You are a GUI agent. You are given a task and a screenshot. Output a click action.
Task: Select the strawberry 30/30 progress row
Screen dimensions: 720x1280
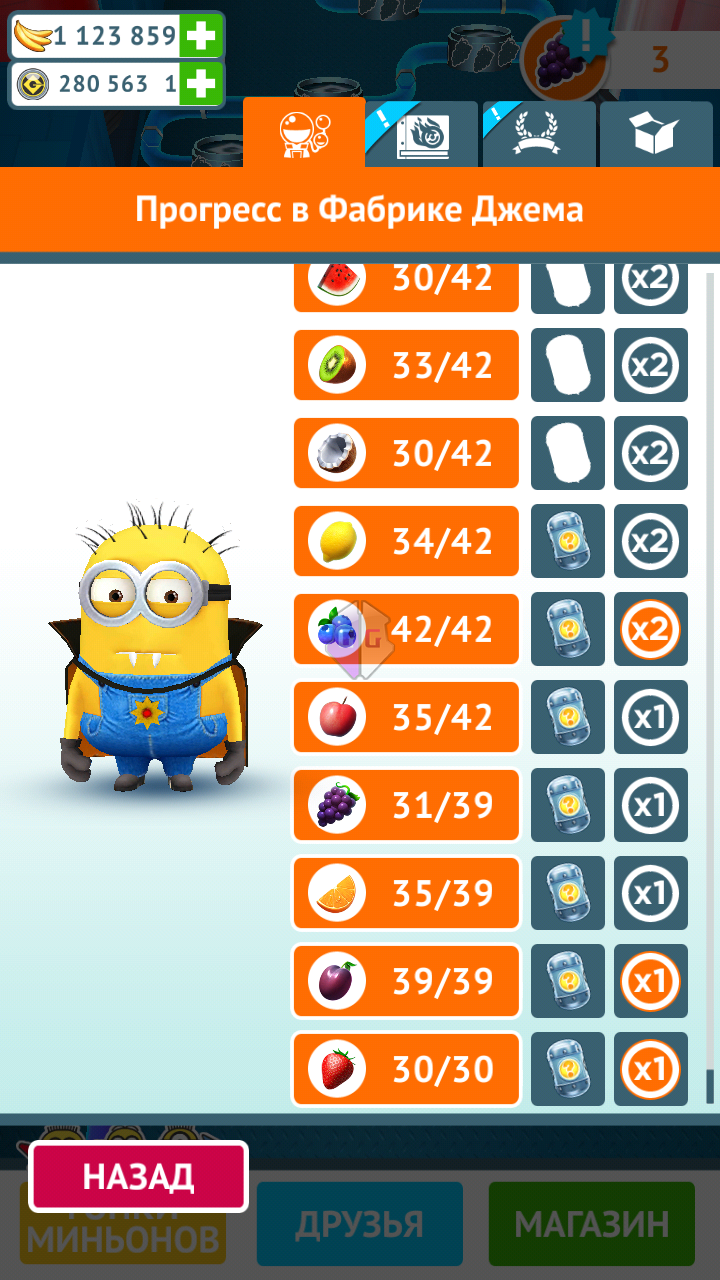coord(406,1070)
